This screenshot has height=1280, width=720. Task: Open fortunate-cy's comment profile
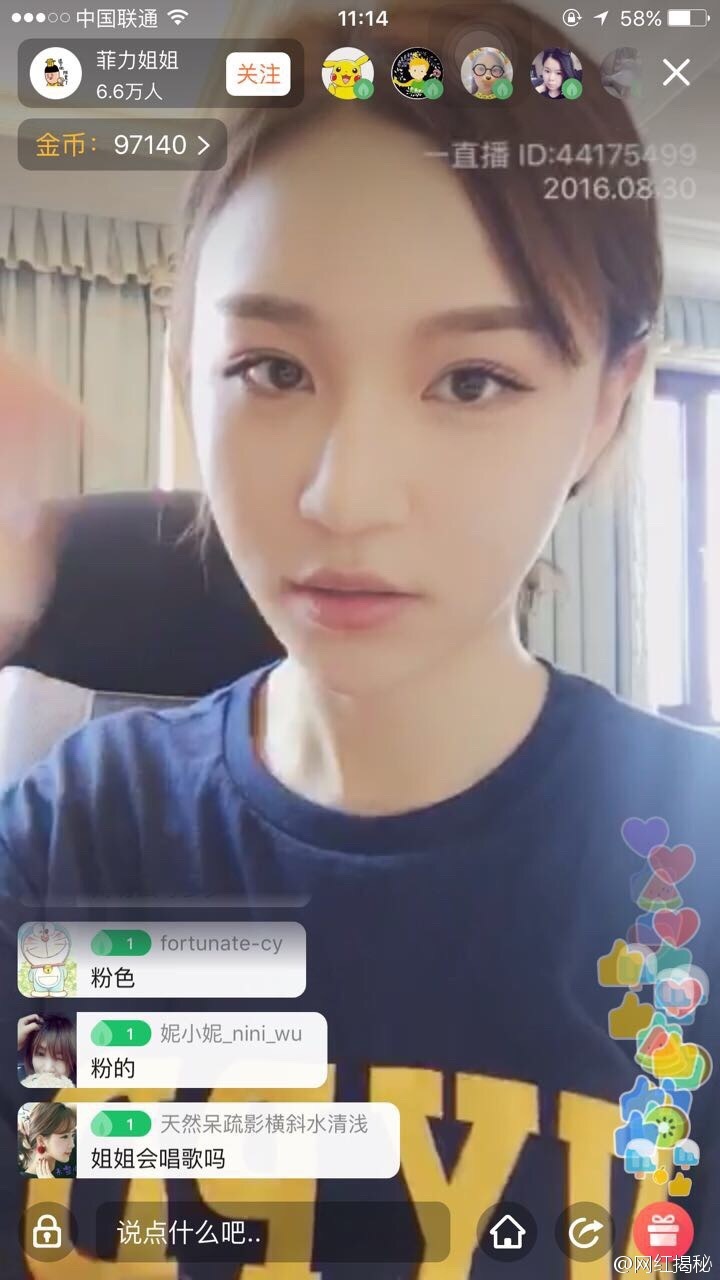click(x=47, y=960)
